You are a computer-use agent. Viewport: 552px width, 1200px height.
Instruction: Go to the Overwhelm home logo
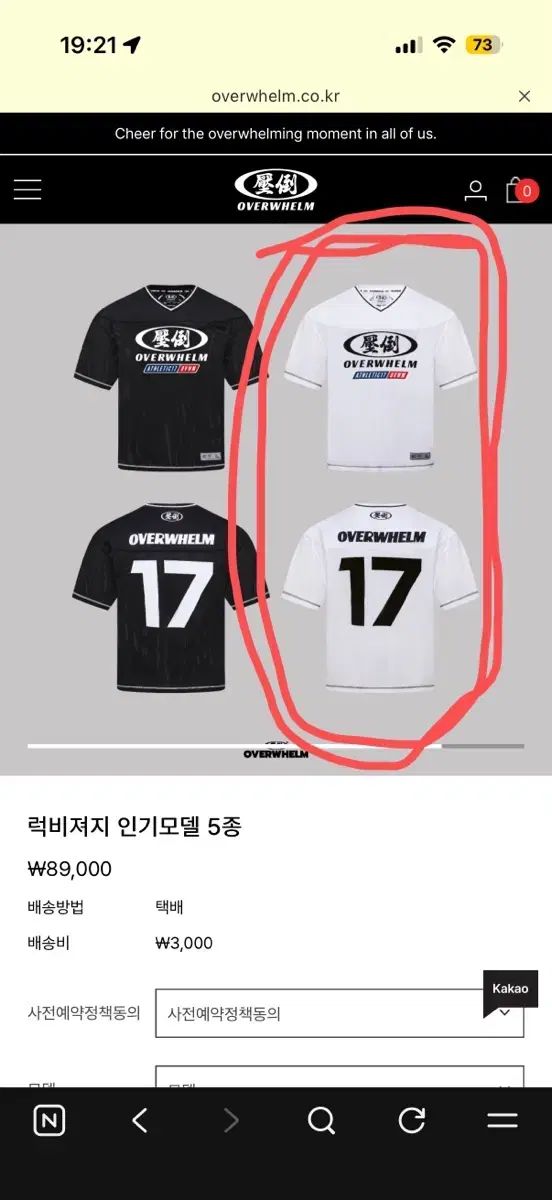point(275,189)
